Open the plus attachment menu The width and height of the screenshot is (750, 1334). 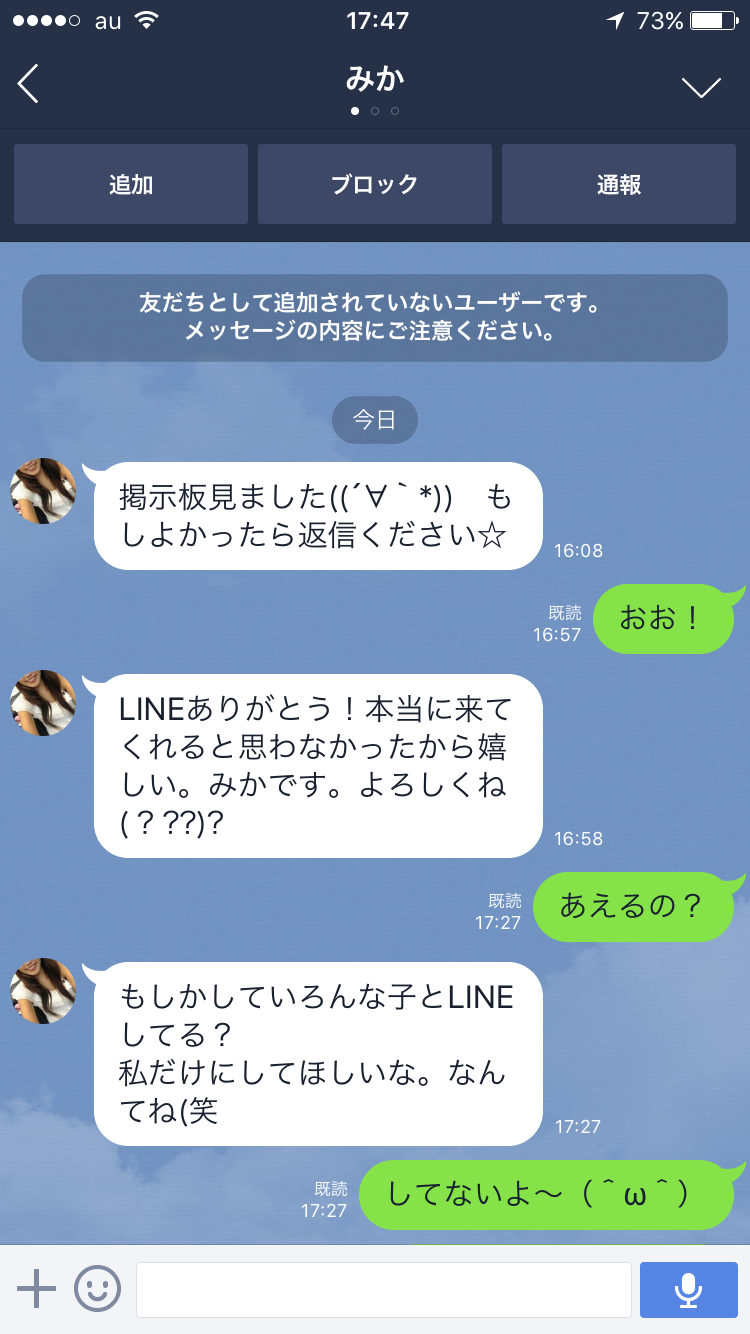pos(37,1288)
